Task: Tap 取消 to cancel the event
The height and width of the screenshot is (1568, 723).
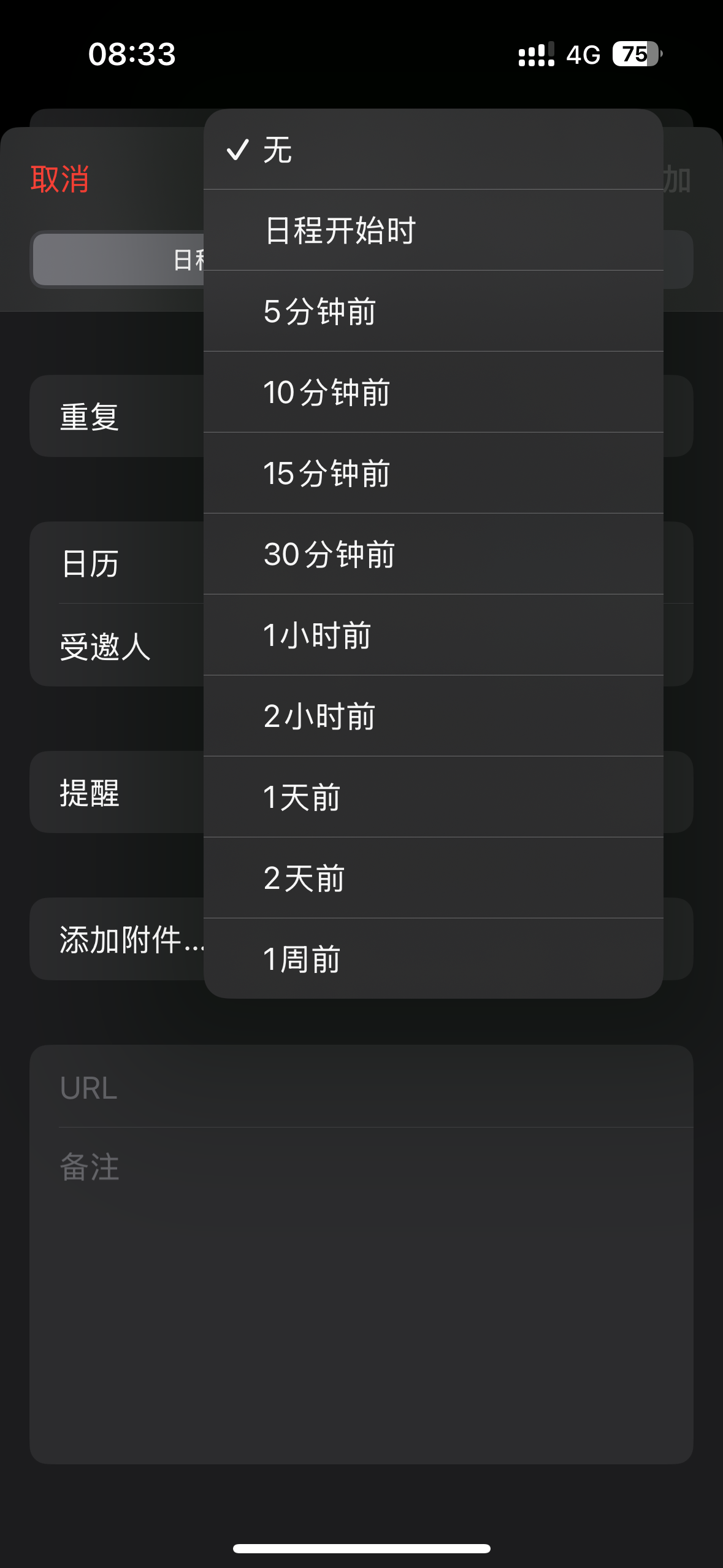Action: tap(60, 180)
